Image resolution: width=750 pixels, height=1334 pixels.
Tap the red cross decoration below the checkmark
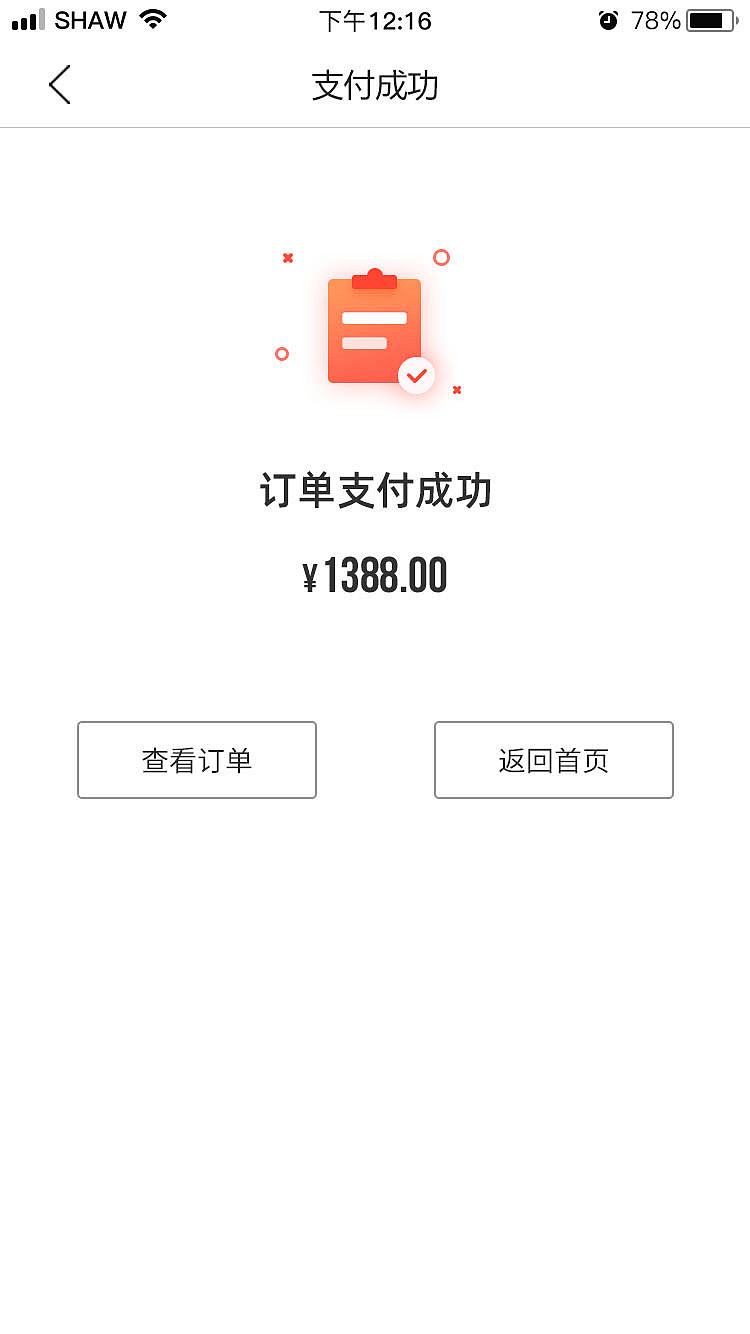point(456,390)
